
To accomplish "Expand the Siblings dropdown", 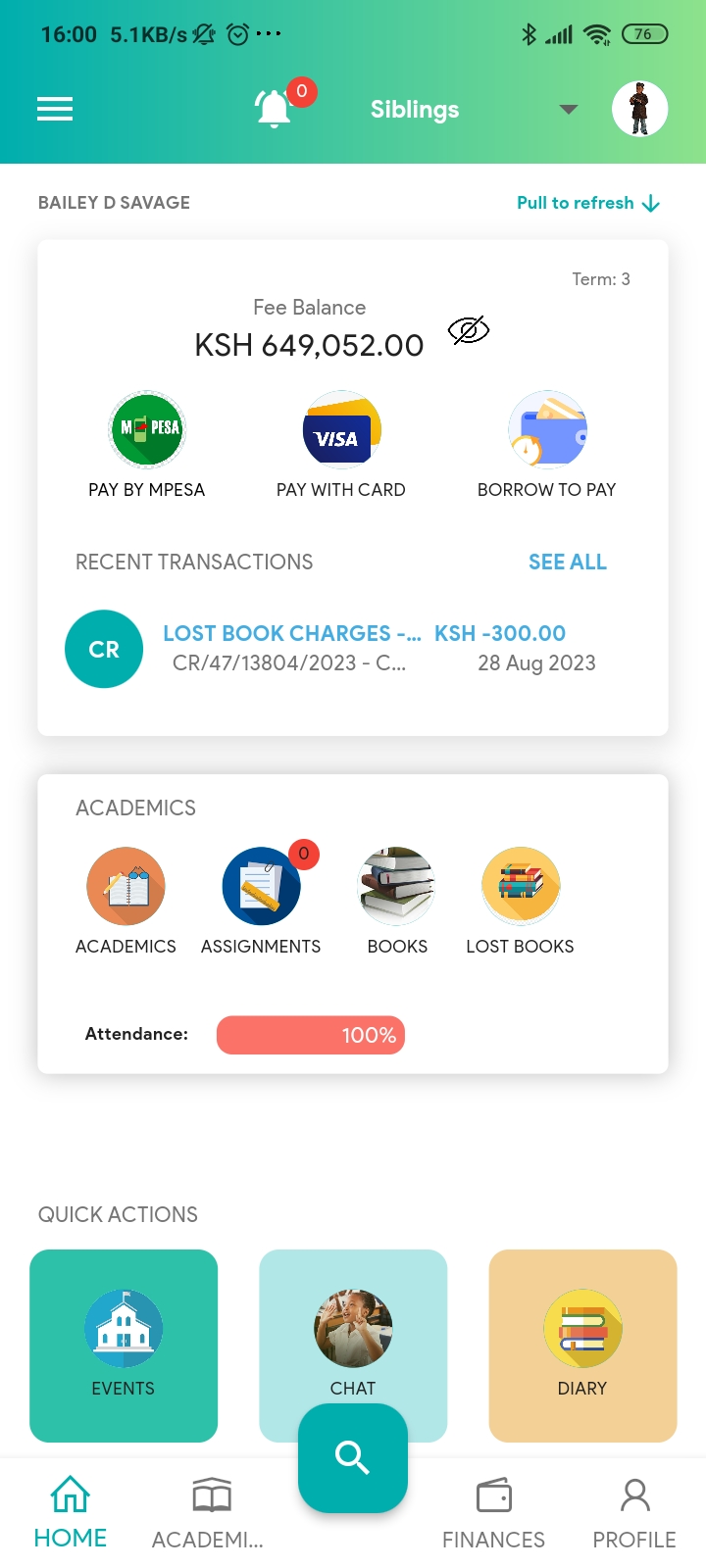I will 569,109.
